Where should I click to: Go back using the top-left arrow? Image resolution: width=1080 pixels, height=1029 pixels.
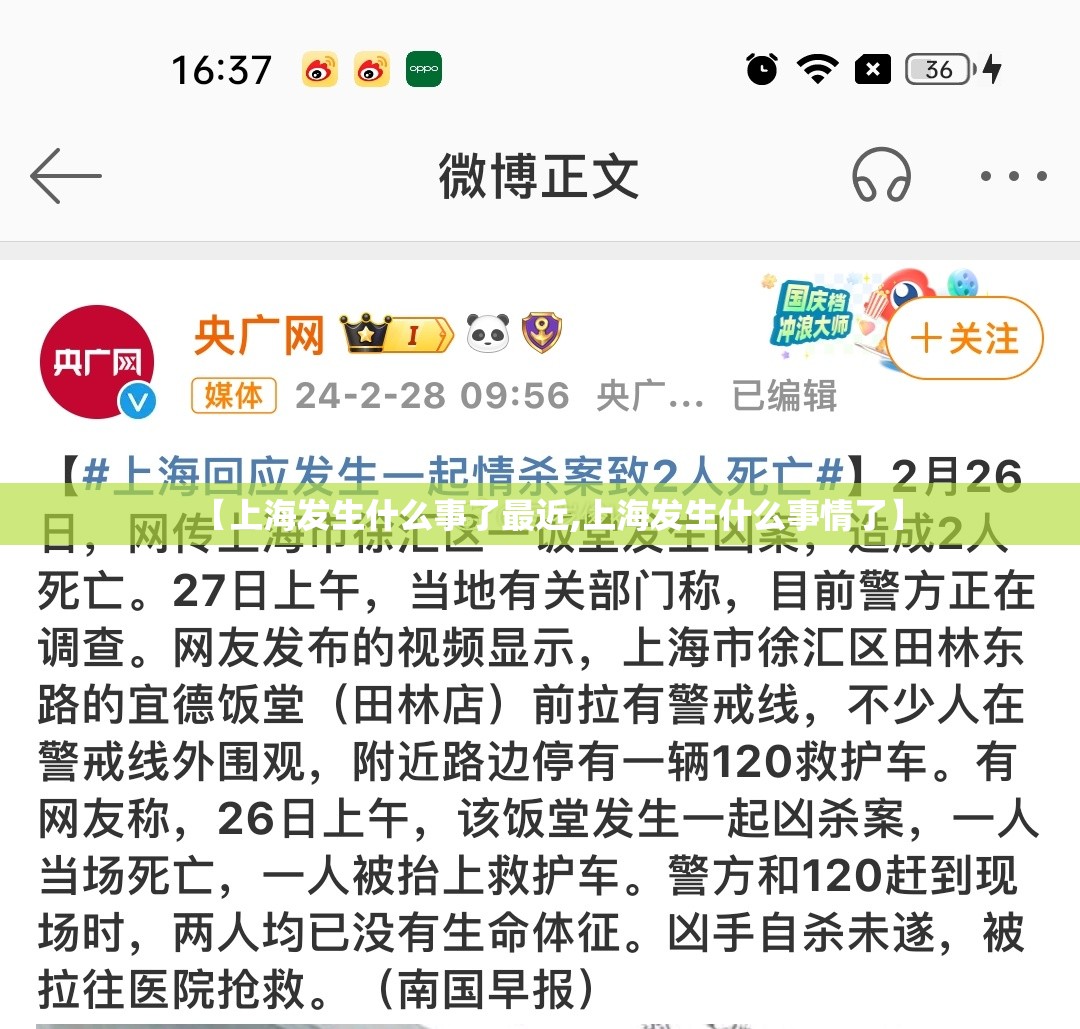point(66,176)
